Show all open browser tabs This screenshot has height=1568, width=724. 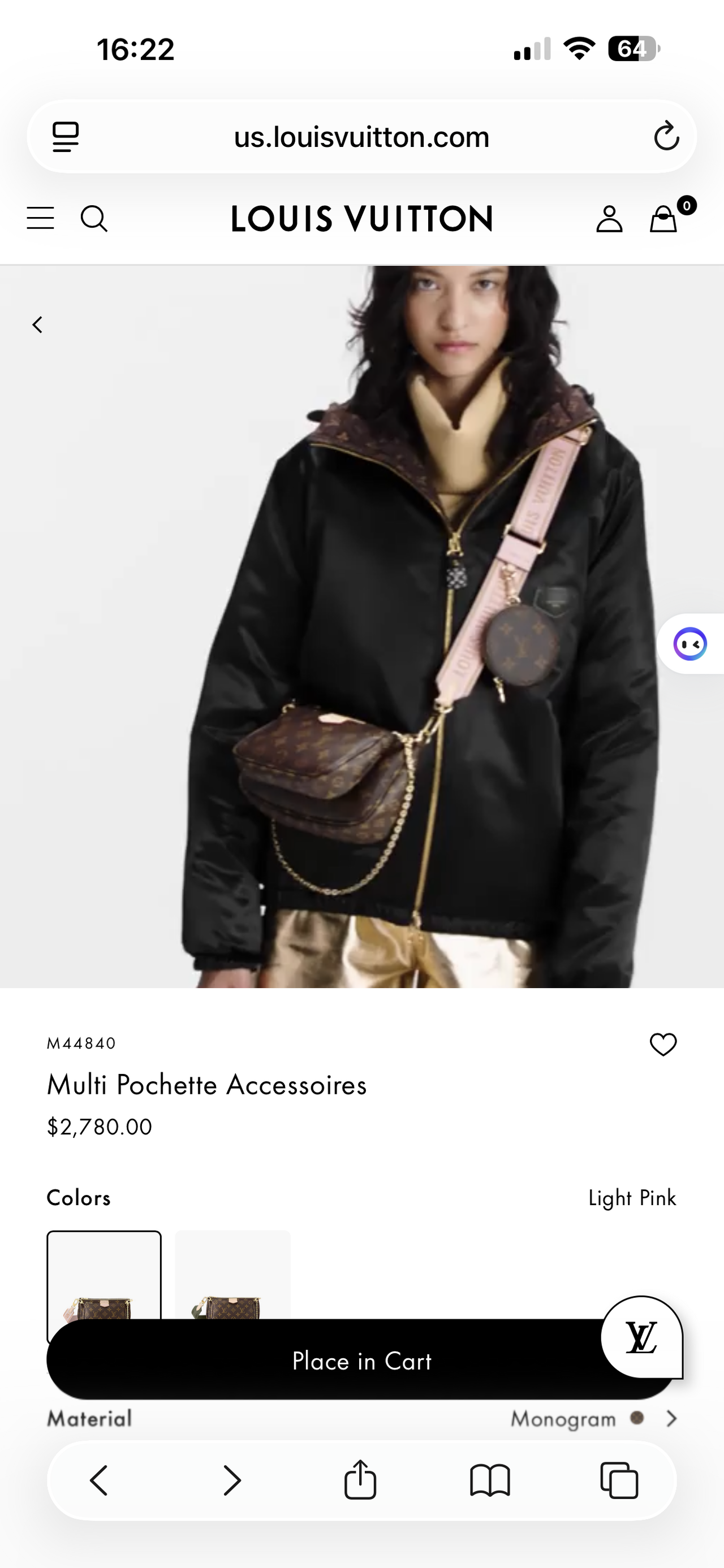point(619,1480)
